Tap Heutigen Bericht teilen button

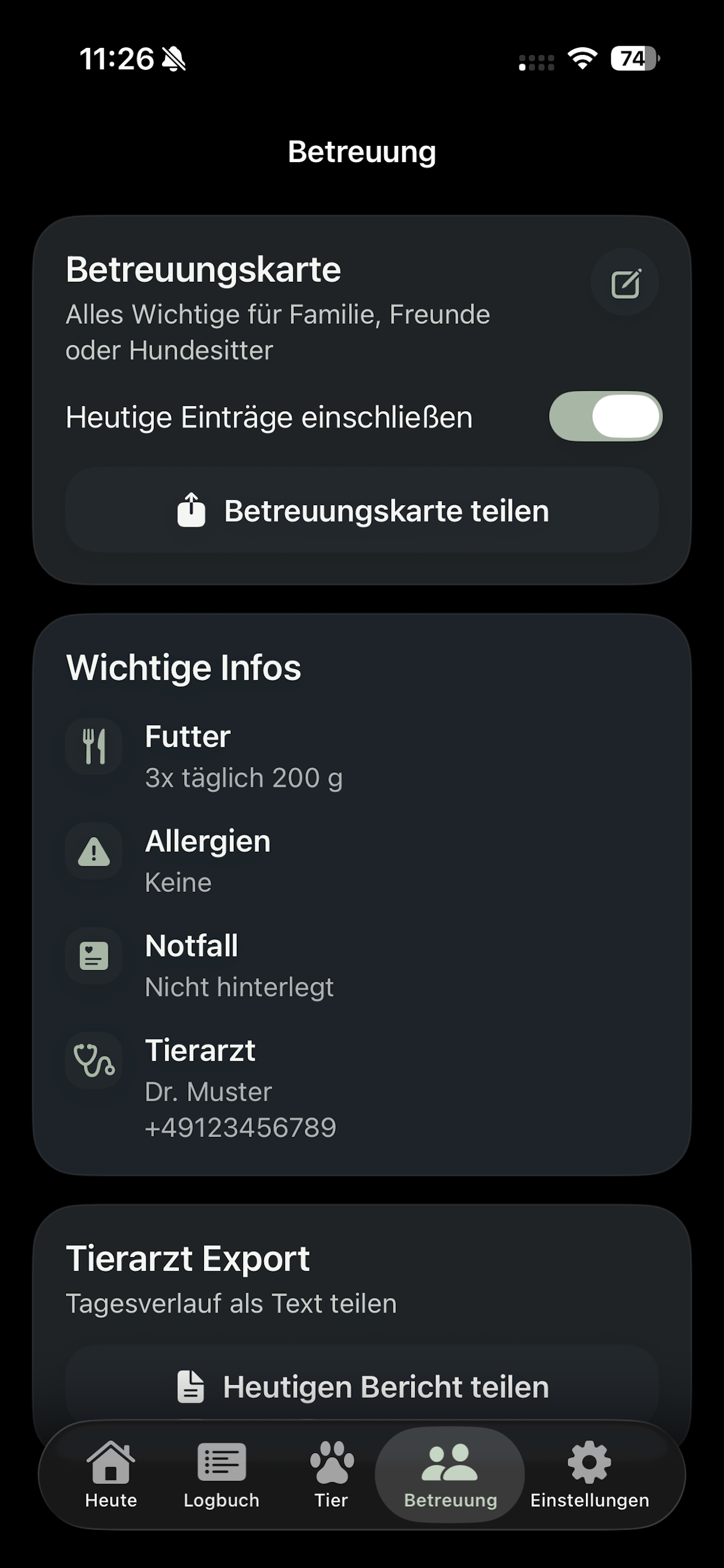pyautogui.click(x=362, y=1387)
